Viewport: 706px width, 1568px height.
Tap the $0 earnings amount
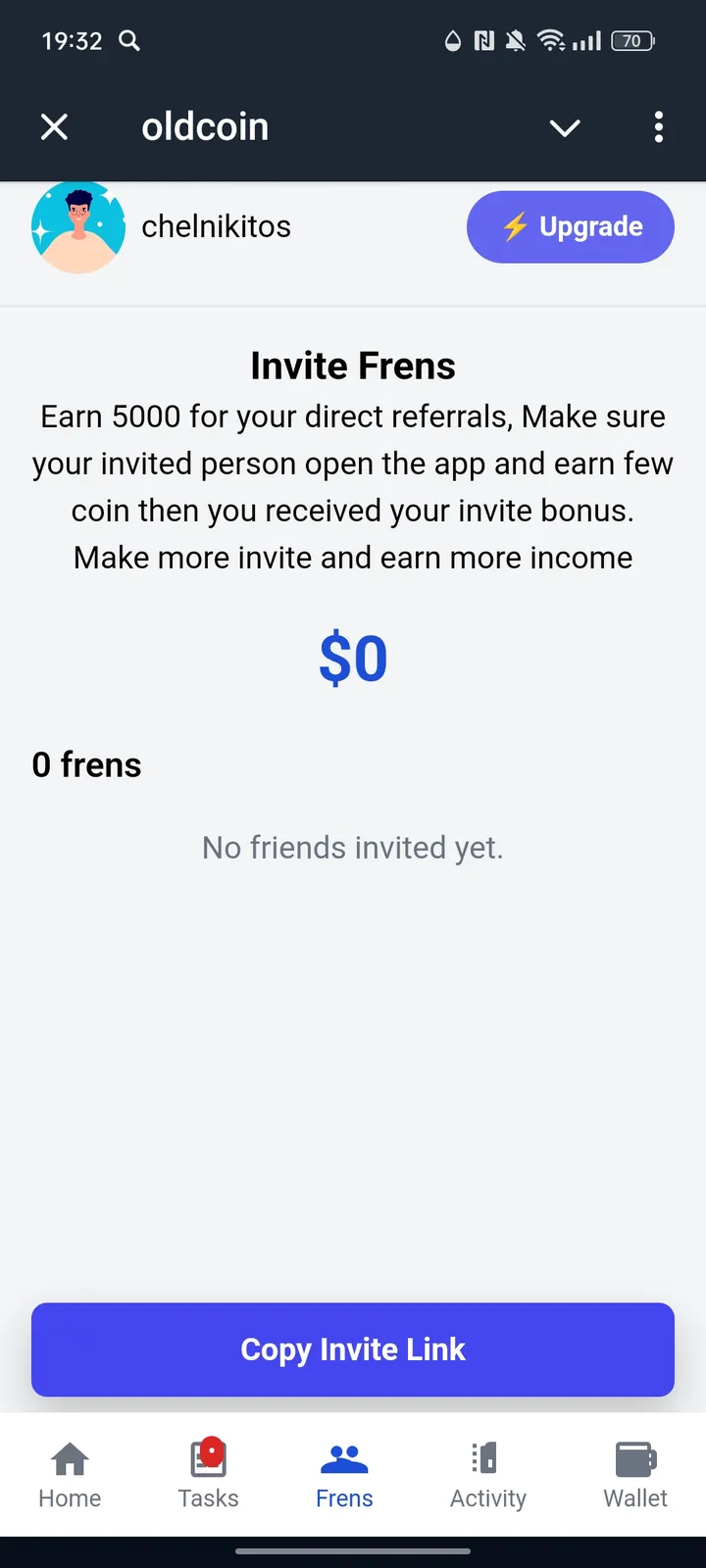tap(353, 657)
